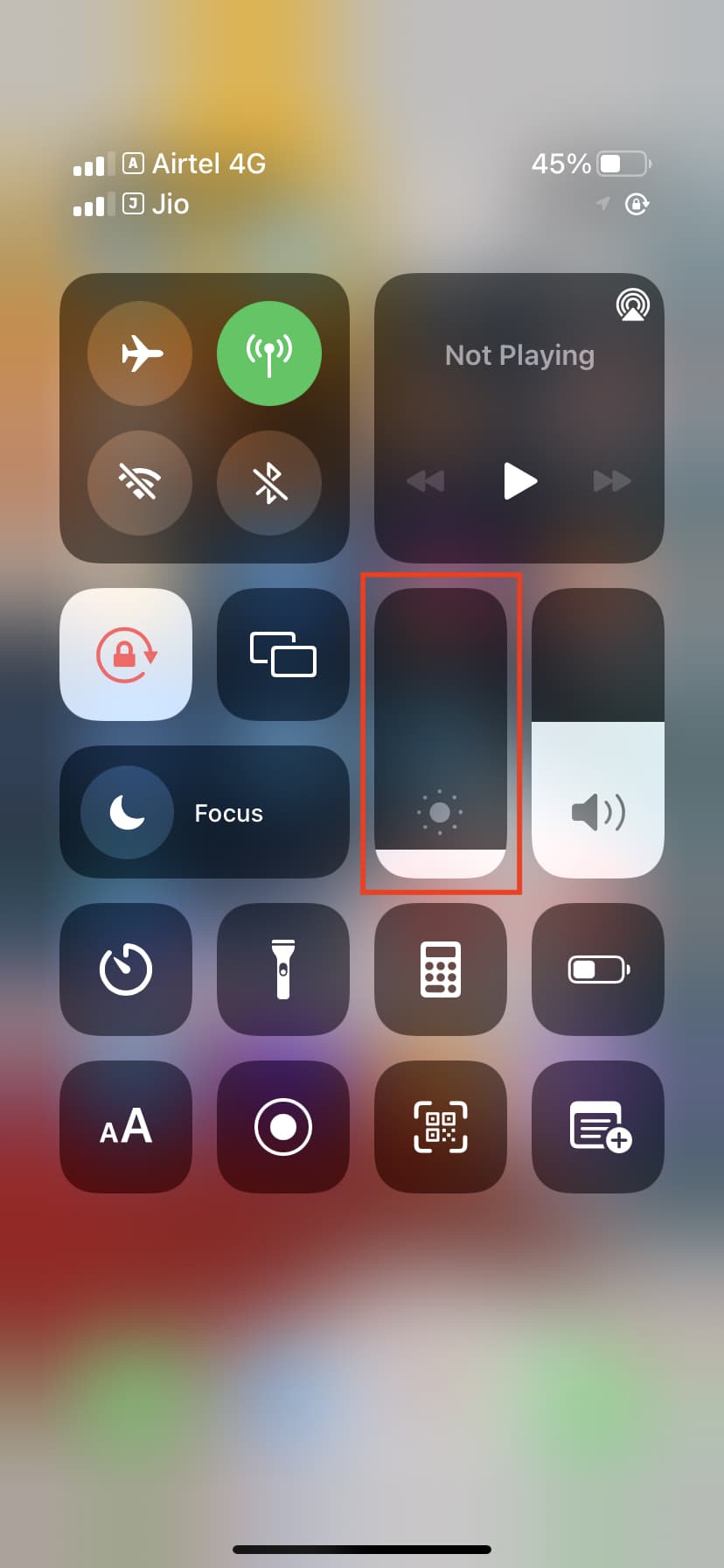The width and height of the screenshot is (724, 1568).
Task: Play media in Not Playing widget
Action: [519, 480]
